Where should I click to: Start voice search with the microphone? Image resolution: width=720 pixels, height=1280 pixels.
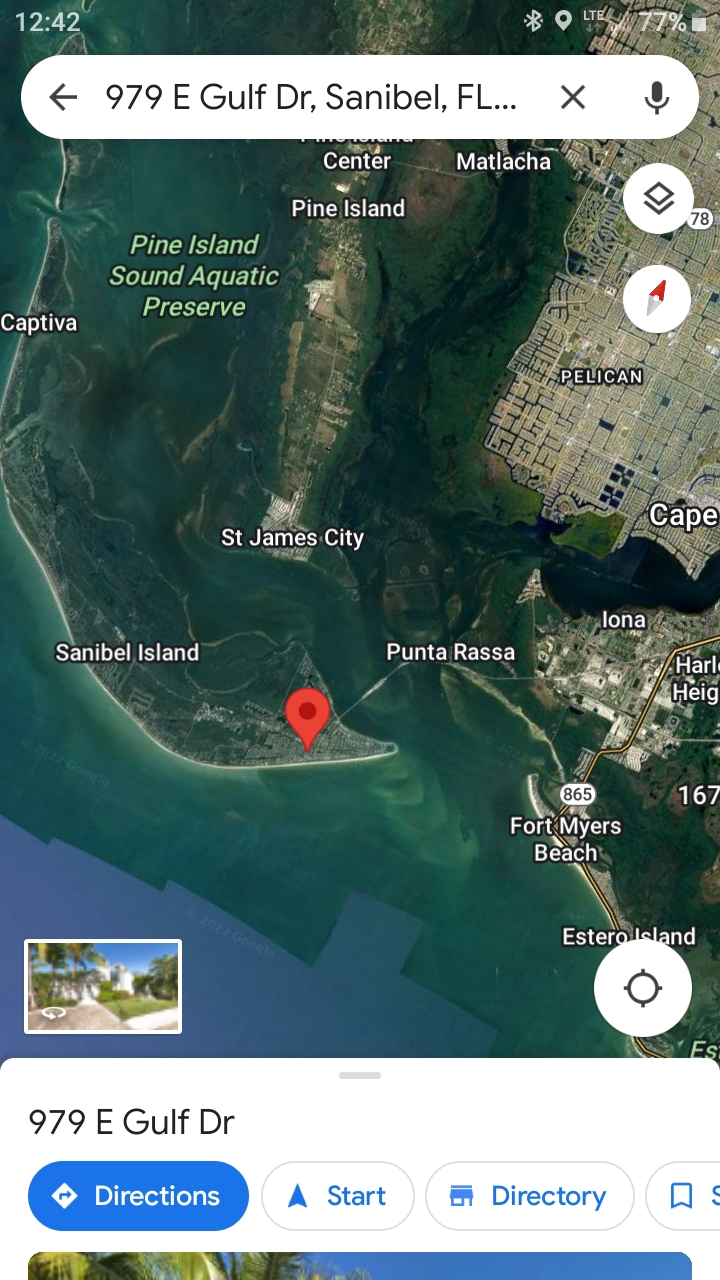tap(656, 97)
